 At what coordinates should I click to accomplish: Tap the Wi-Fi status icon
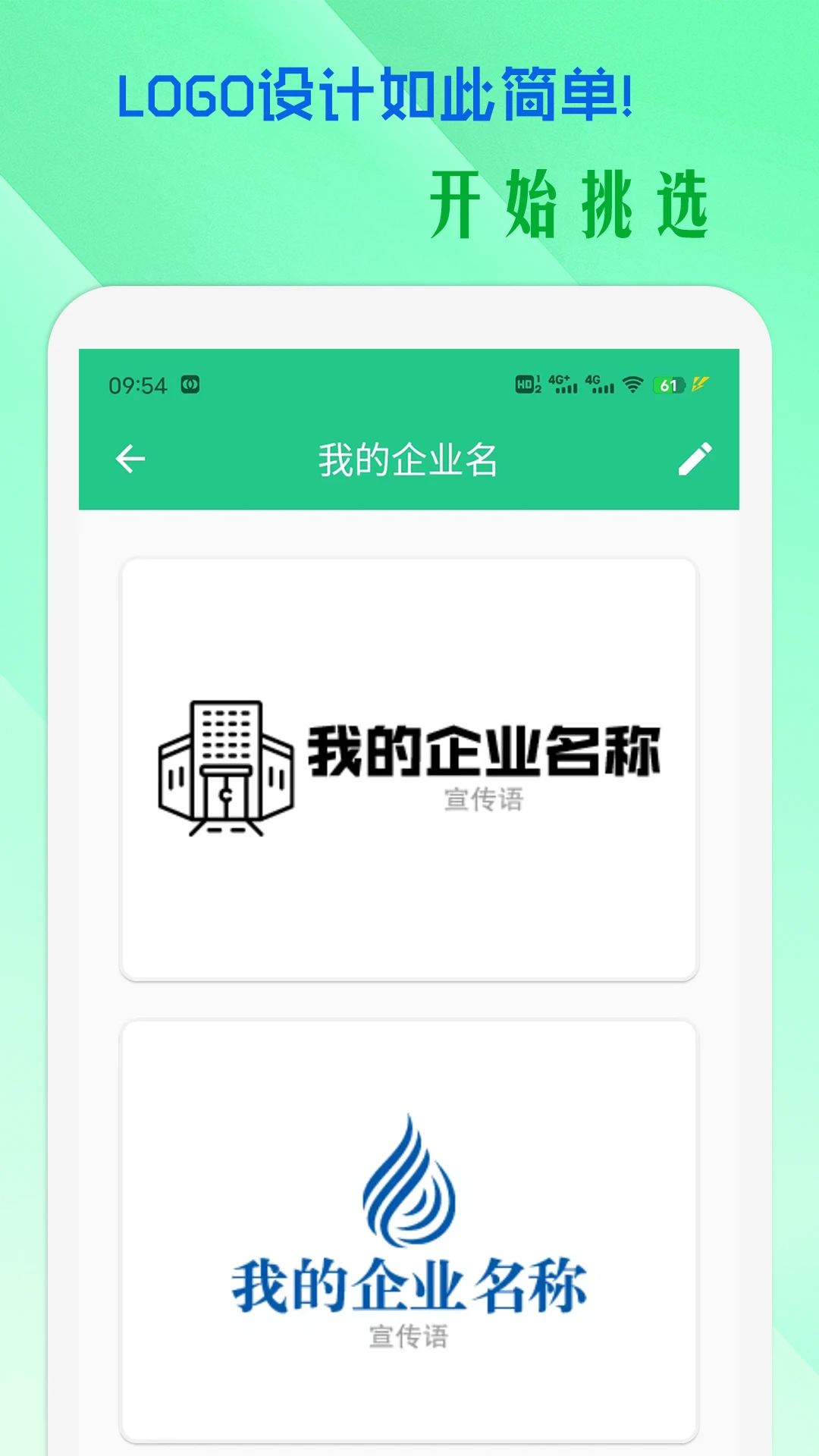click(x=634, y=384)
